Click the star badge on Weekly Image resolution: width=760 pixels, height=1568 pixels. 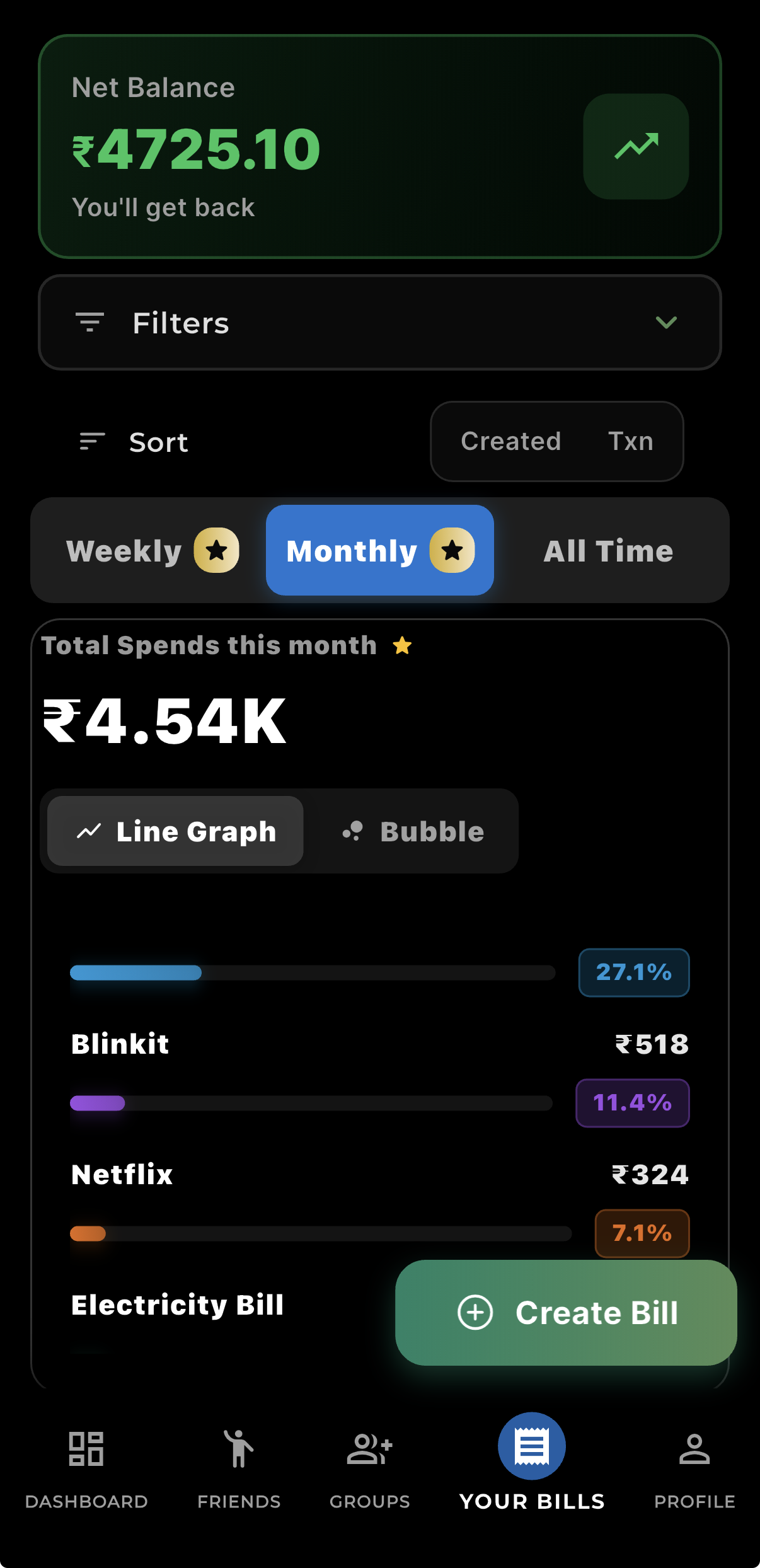217,550
